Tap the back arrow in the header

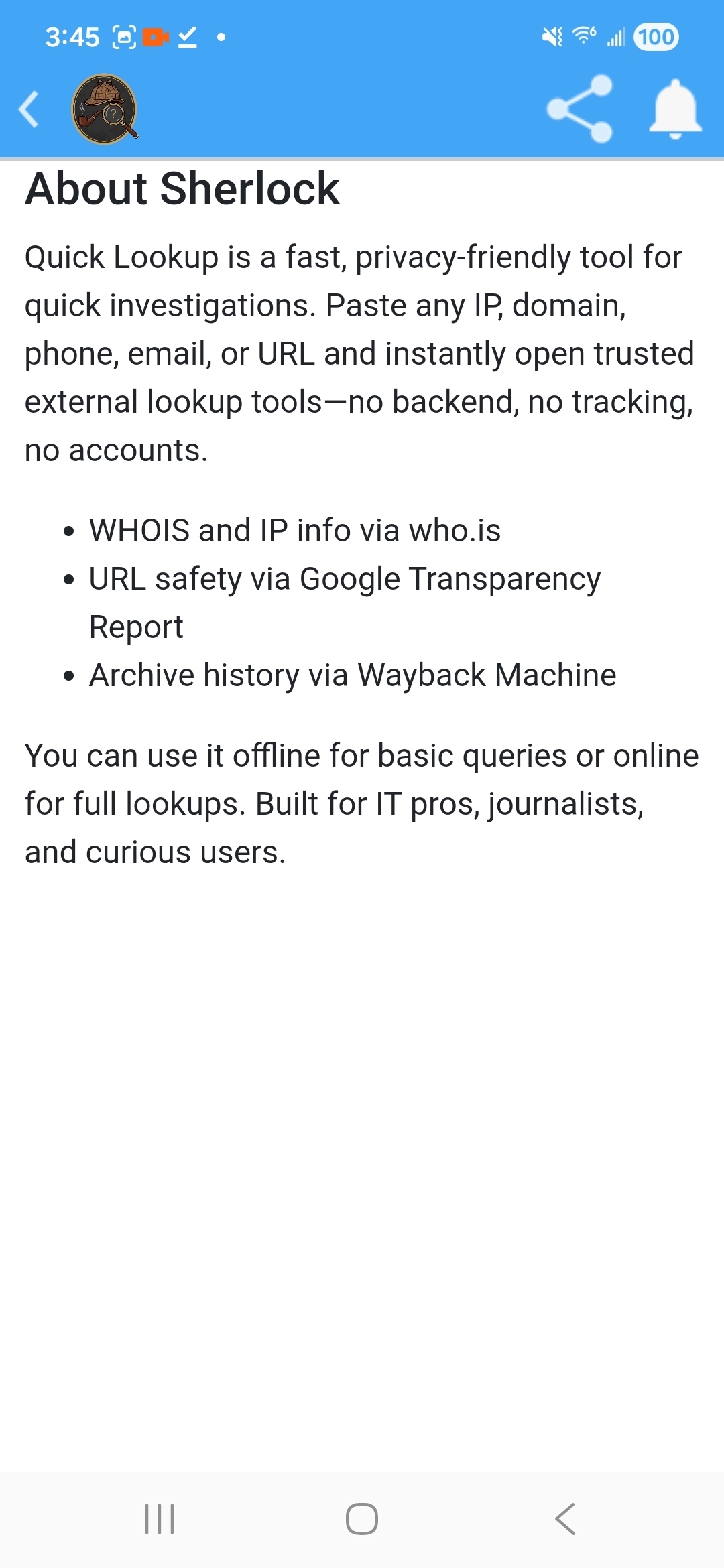tap(29, 109)
